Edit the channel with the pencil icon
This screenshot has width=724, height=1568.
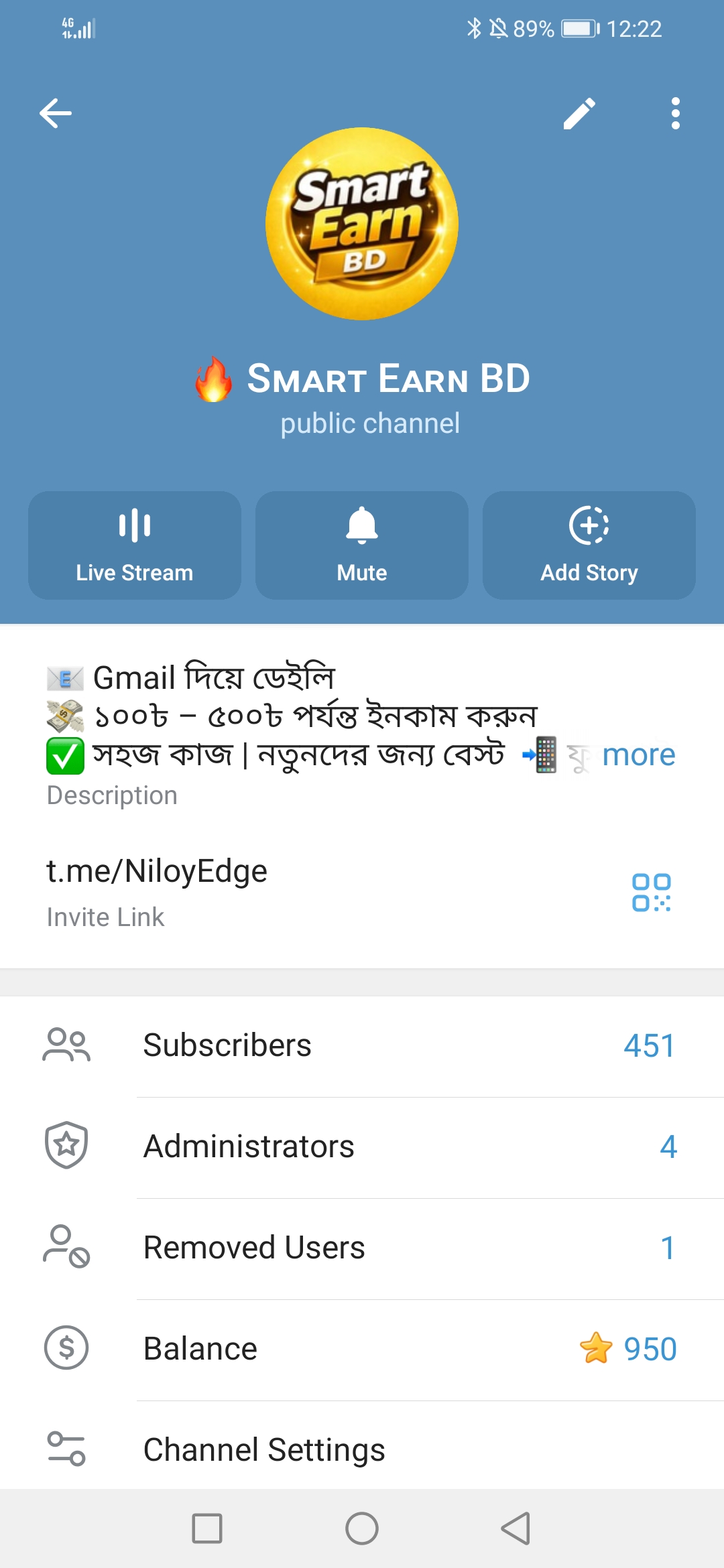[581, 113]
